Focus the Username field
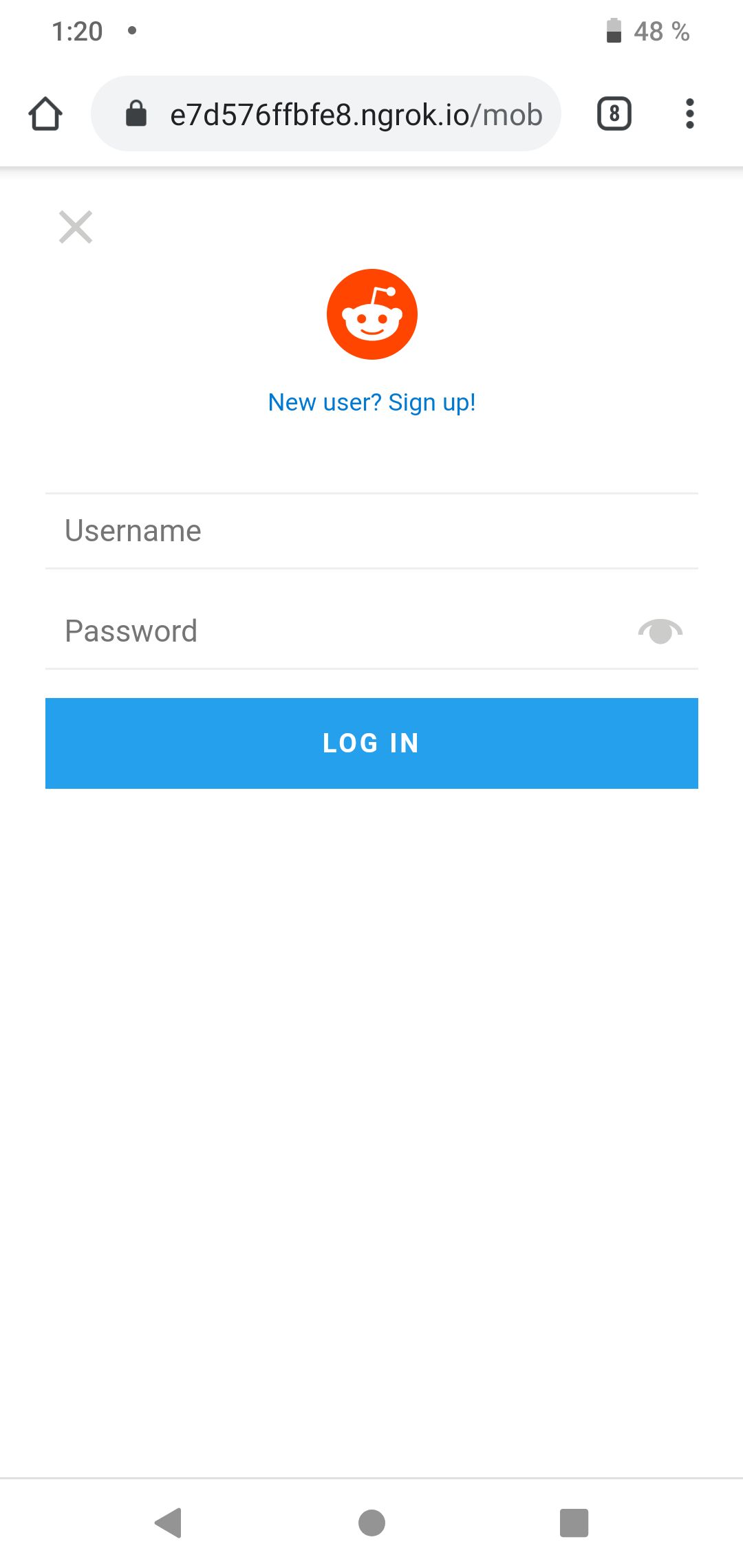This screenshot has width=743, height=1568. 371,531
